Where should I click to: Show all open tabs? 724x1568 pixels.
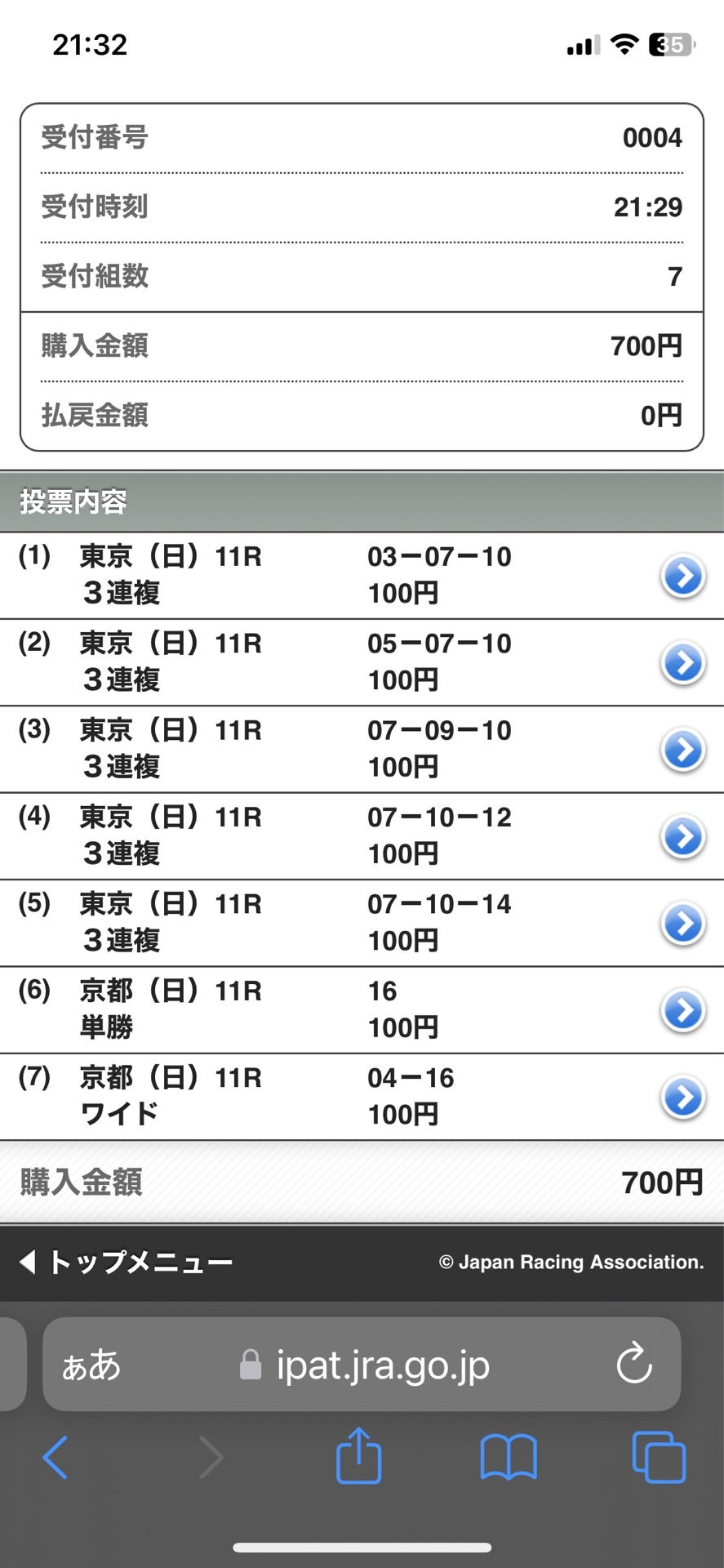[x=659, y=1457]
